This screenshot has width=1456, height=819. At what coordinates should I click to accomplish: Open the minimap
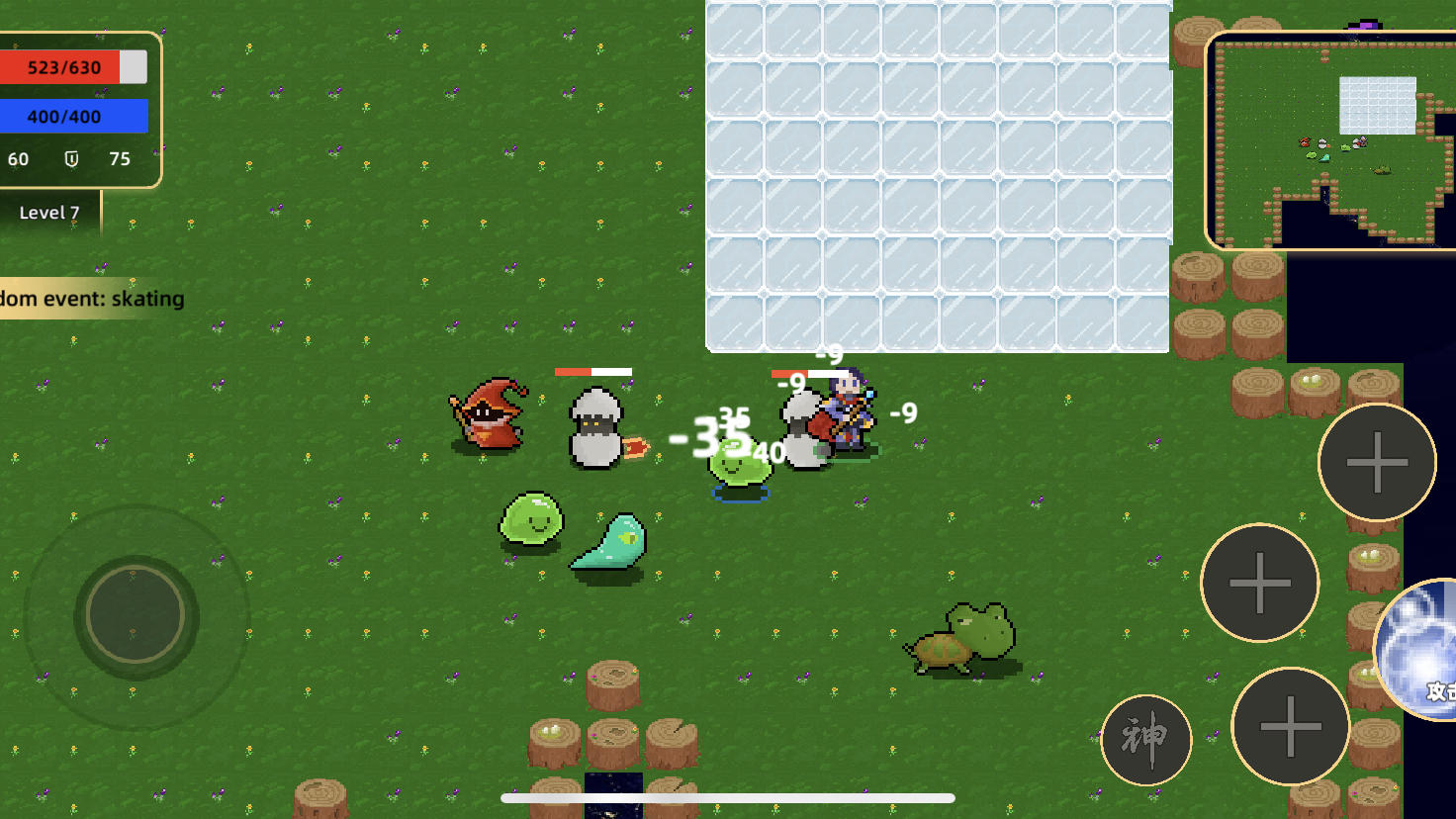click(1330, 140)
